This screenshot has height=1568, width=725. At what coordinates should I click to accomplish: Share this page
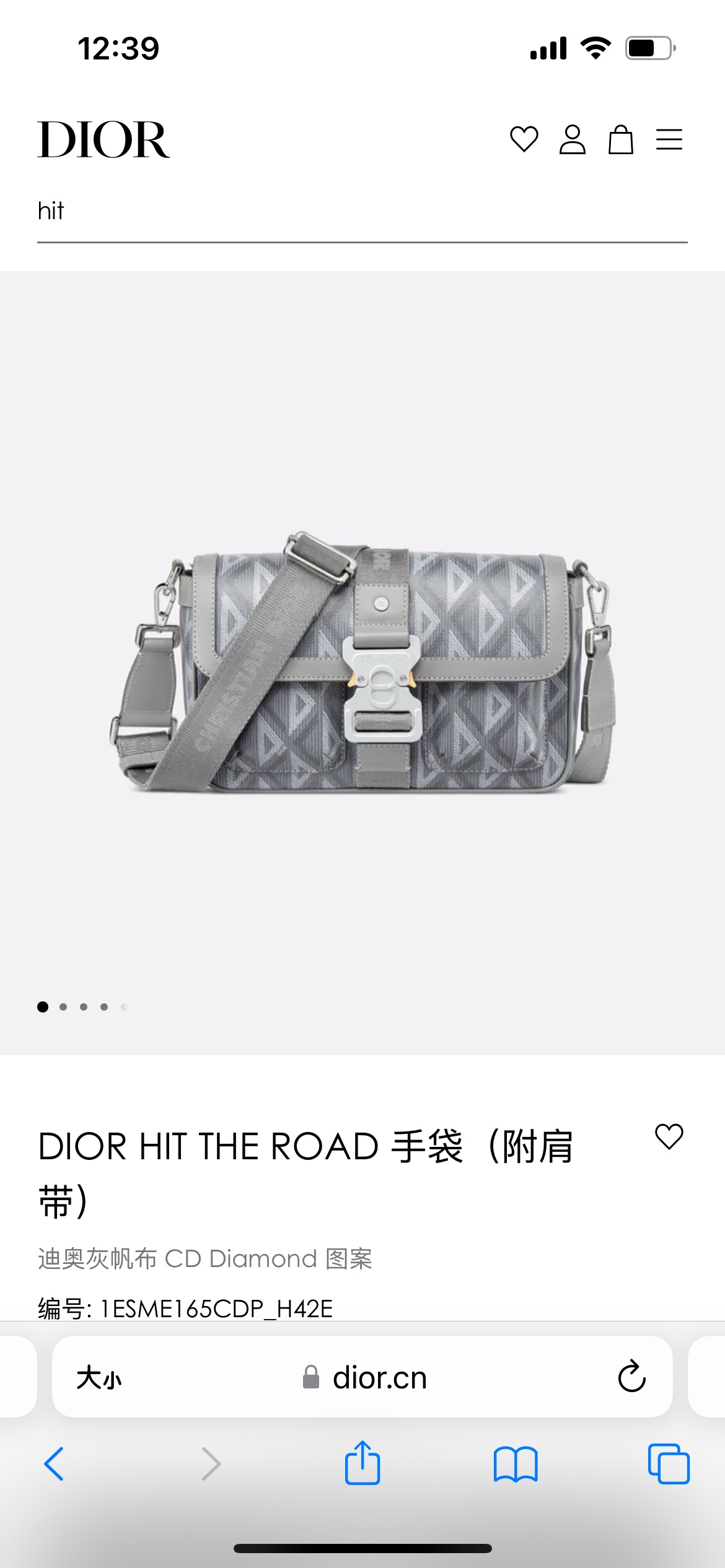(362, 1463)
